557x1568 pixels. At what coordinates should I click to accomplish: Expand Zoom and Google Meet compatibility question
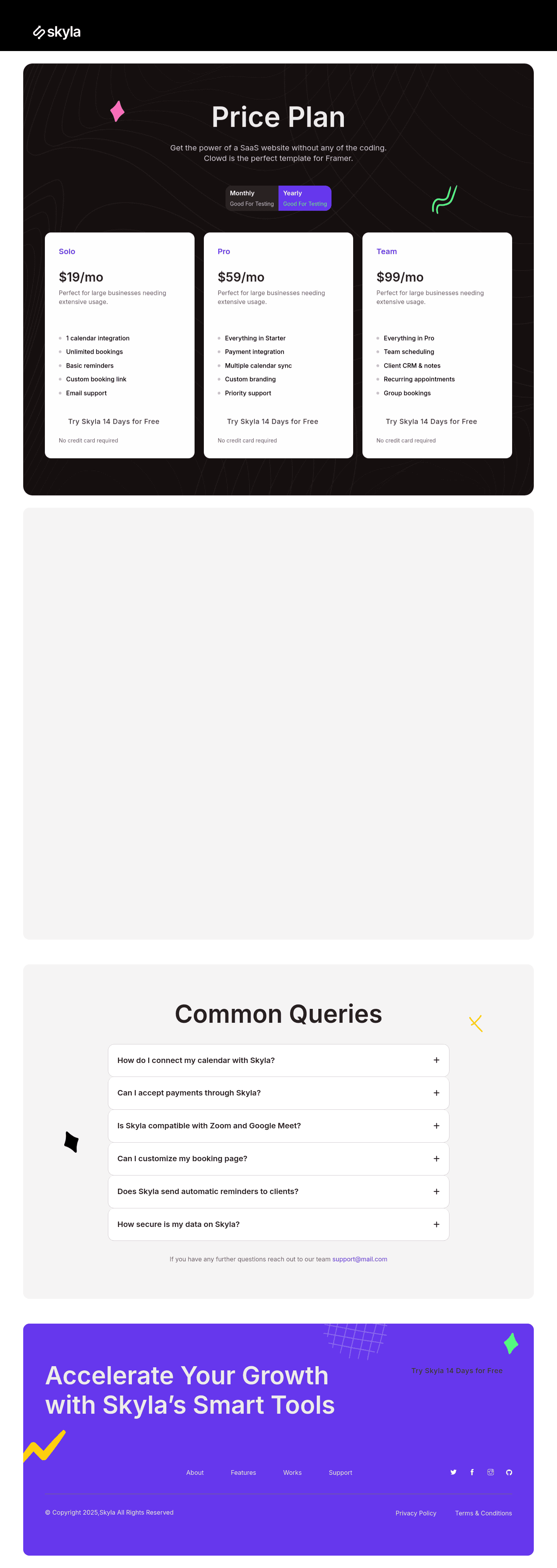click(x=278, y=1126)
